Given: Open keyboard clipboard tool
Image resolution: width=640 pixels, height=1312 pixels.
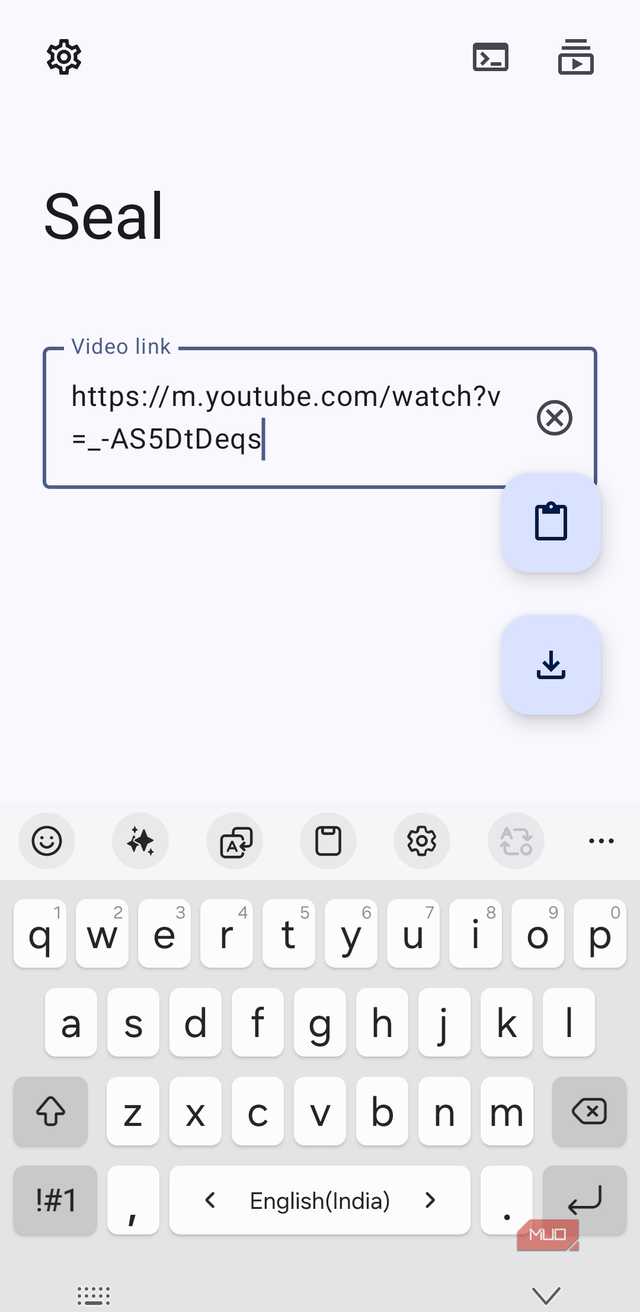Looking at the screenshot, I should click(328, 841).
